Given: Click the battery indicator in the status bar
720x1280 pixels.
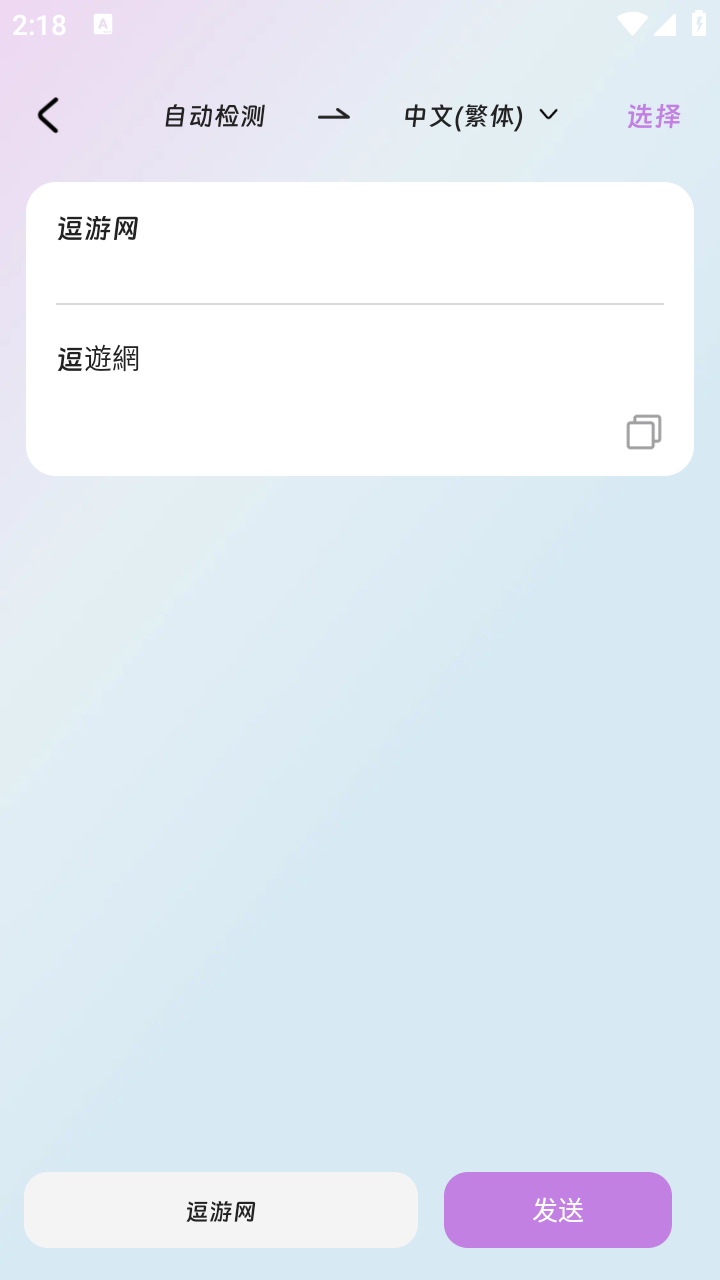Looking at the screenshot, I should [700, 25].
